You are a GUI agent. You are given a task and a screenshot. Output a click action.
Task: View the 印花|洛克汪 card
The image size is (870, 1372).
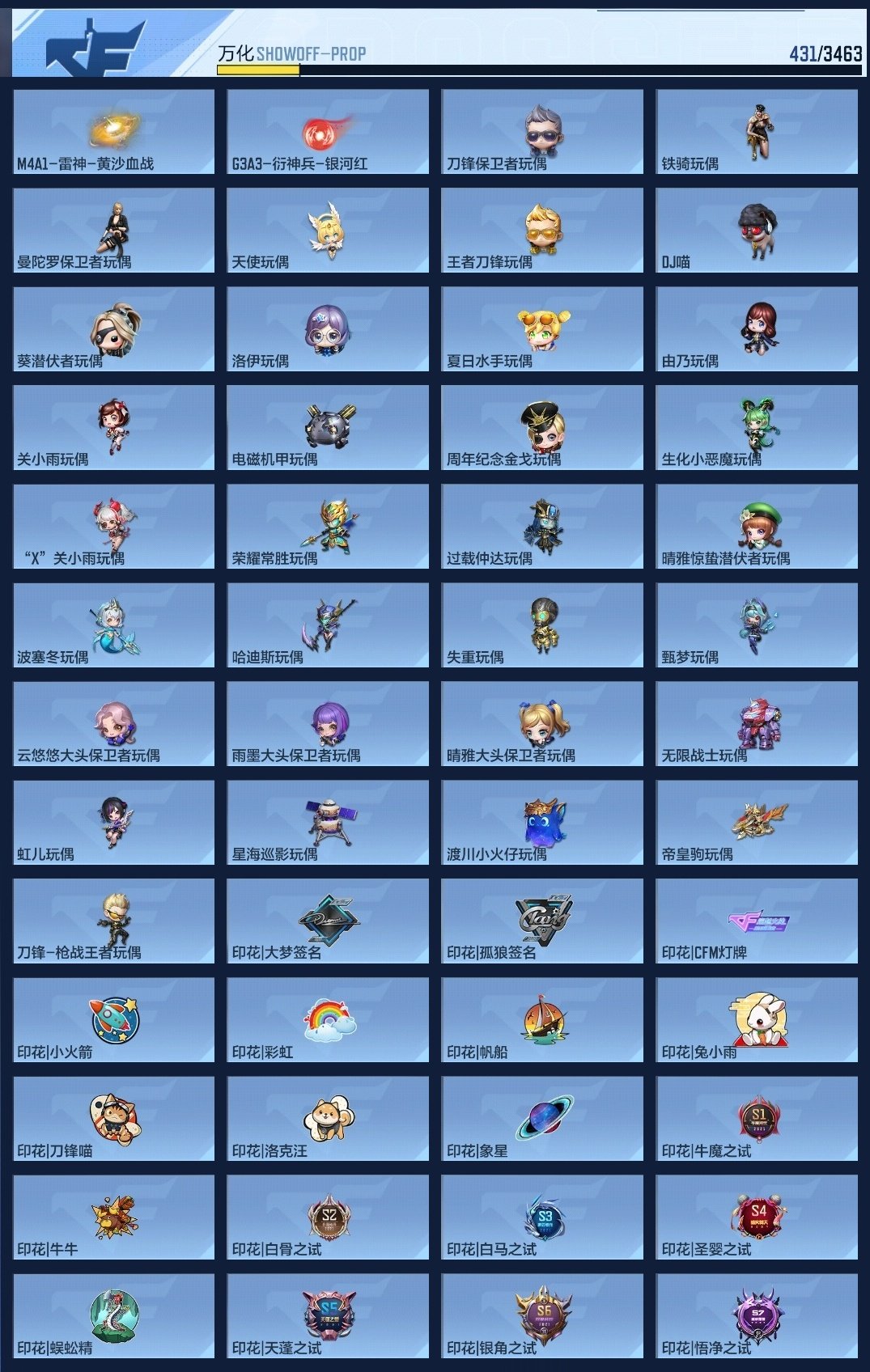pyautogui.click(x=328, y=1118)
